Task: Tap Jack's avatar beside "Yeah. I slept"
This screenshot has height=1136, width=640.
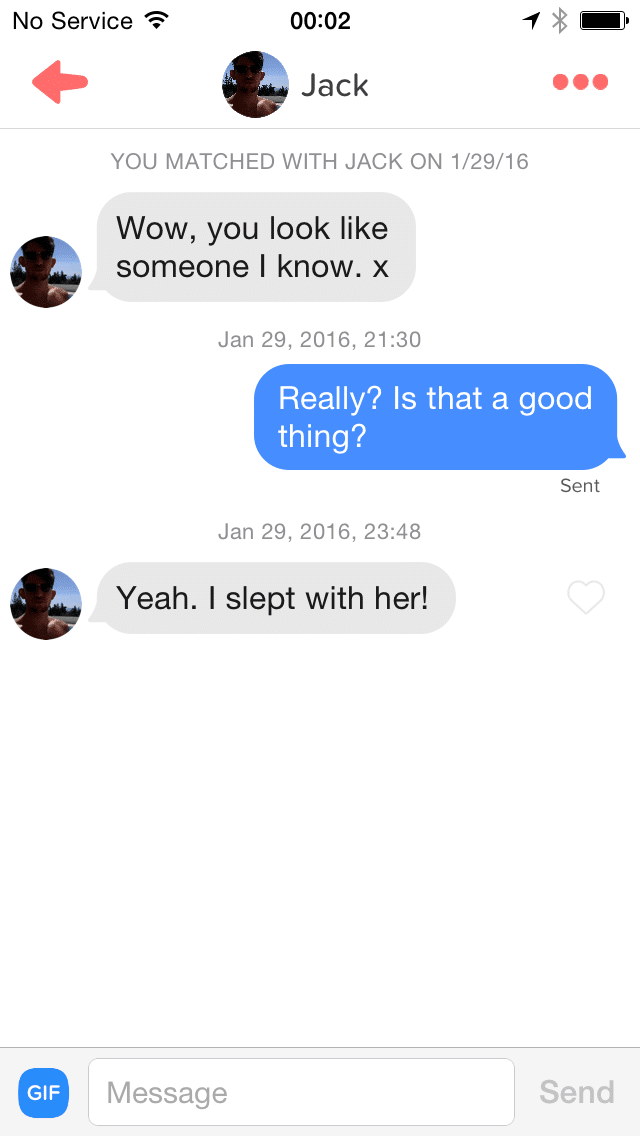Action: coord(46,604)
